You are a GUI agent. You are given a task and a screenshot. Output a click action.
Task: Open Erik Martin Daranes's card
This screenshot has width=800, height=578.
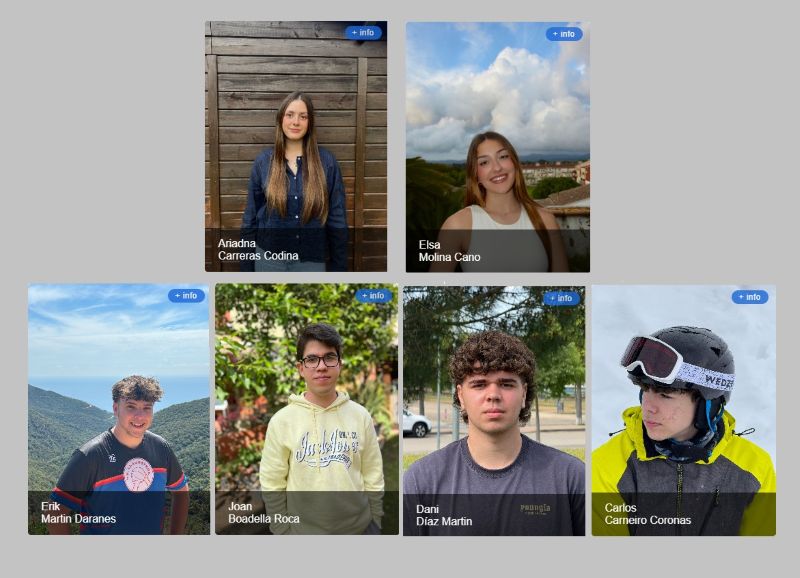[119, 410]
